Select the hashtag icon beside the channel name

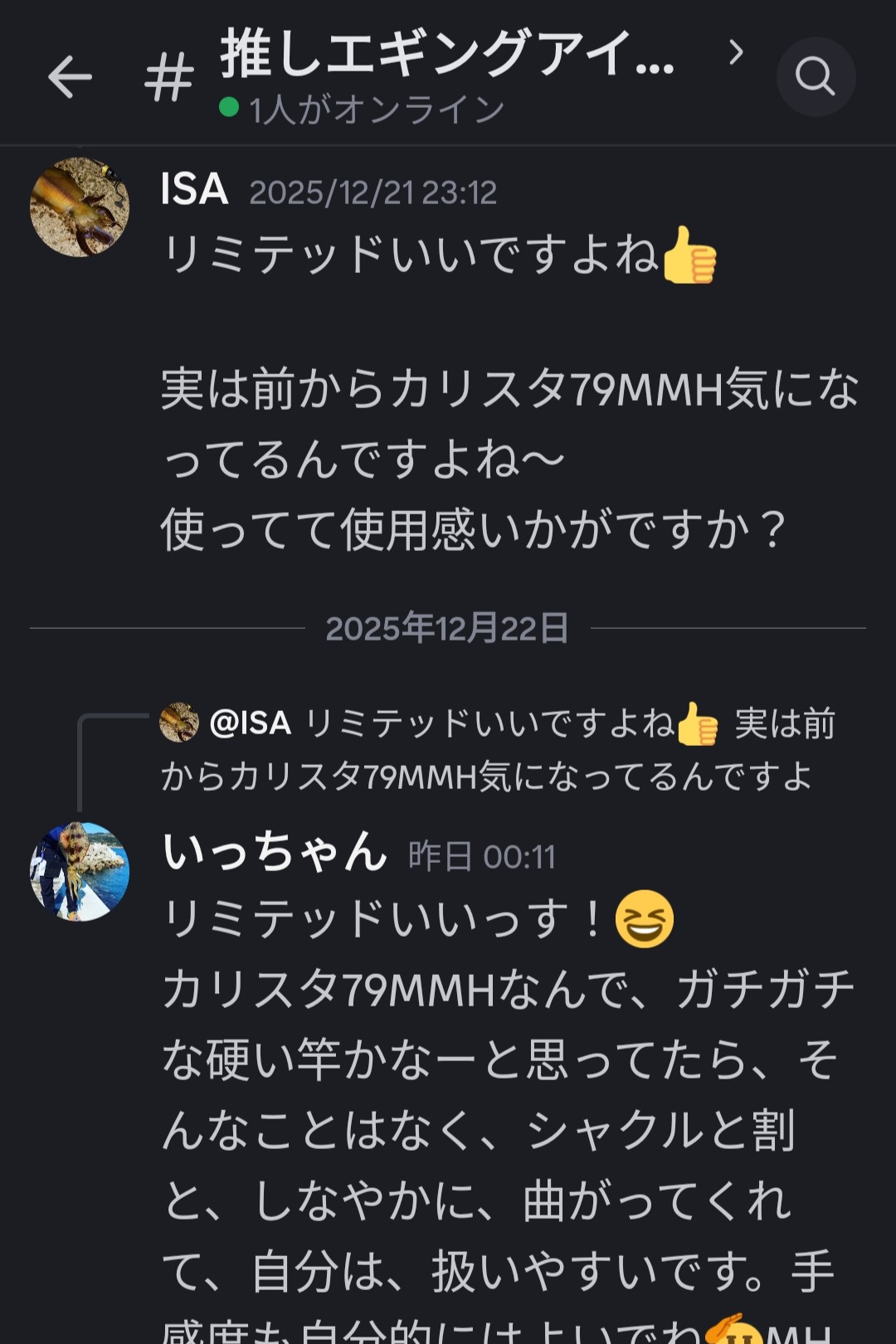(x=168, y=75)
